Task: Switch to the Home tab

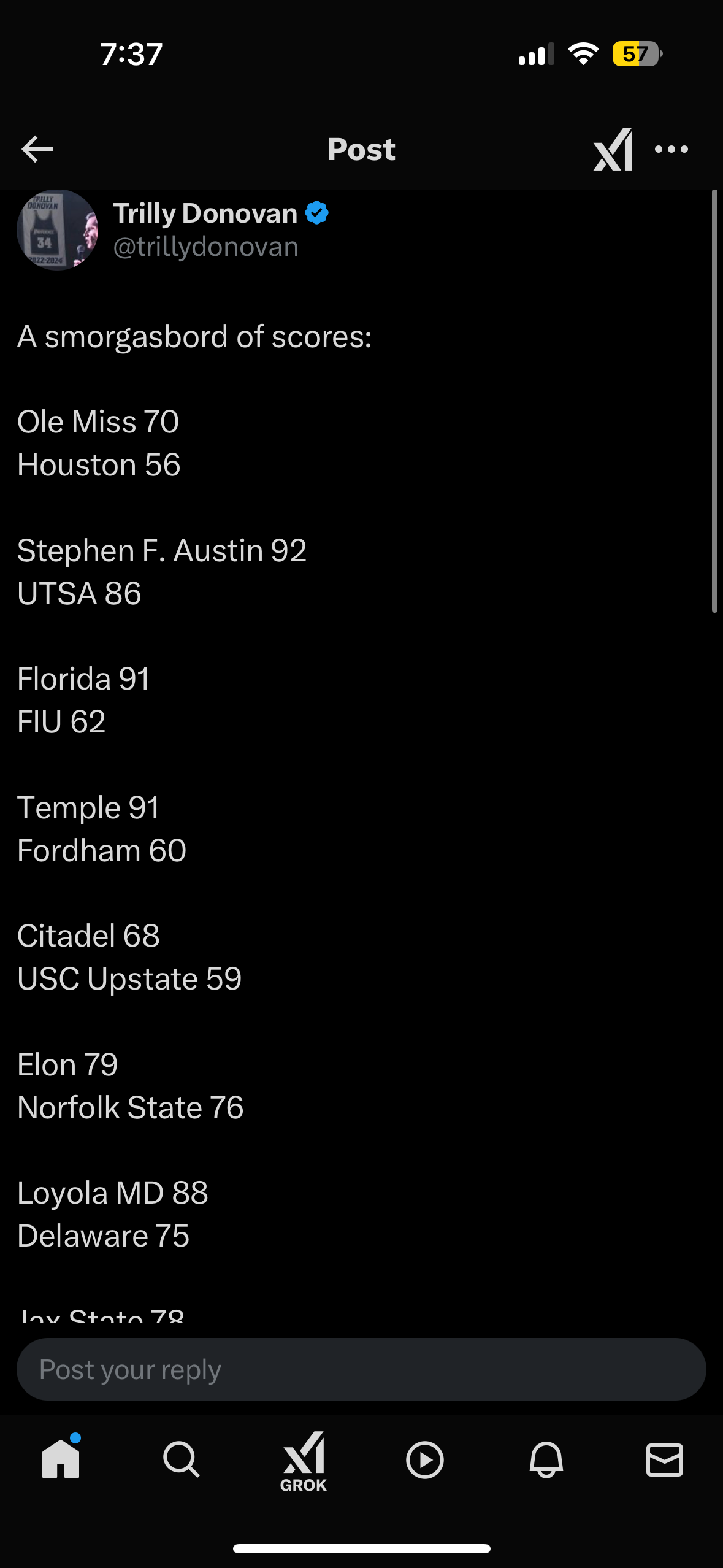Action: click(61, 1459)
